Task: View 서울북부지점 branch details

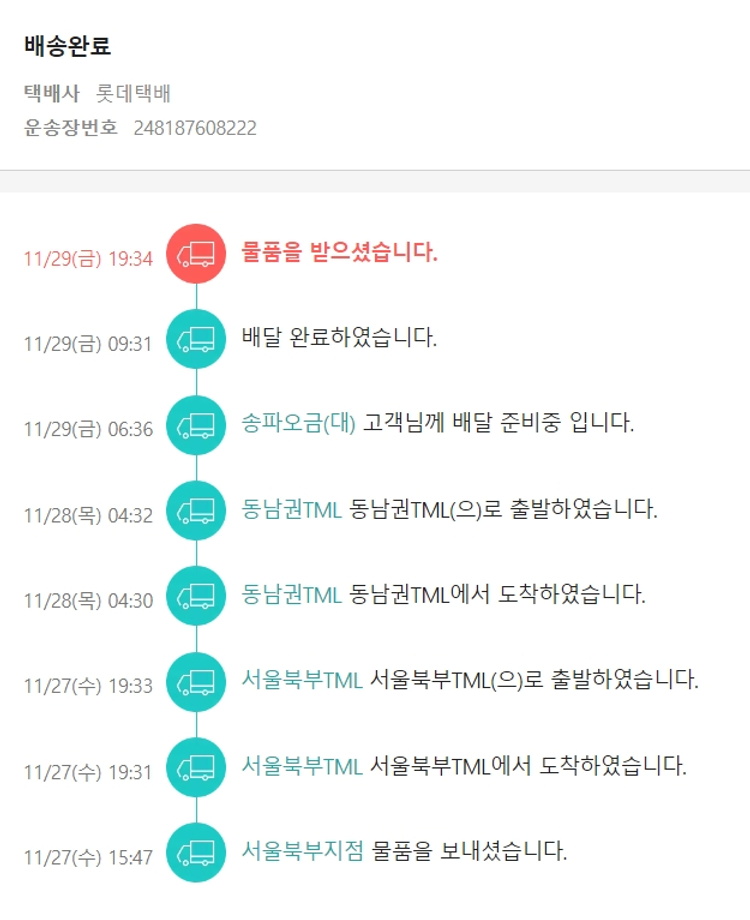Action: 302,852
